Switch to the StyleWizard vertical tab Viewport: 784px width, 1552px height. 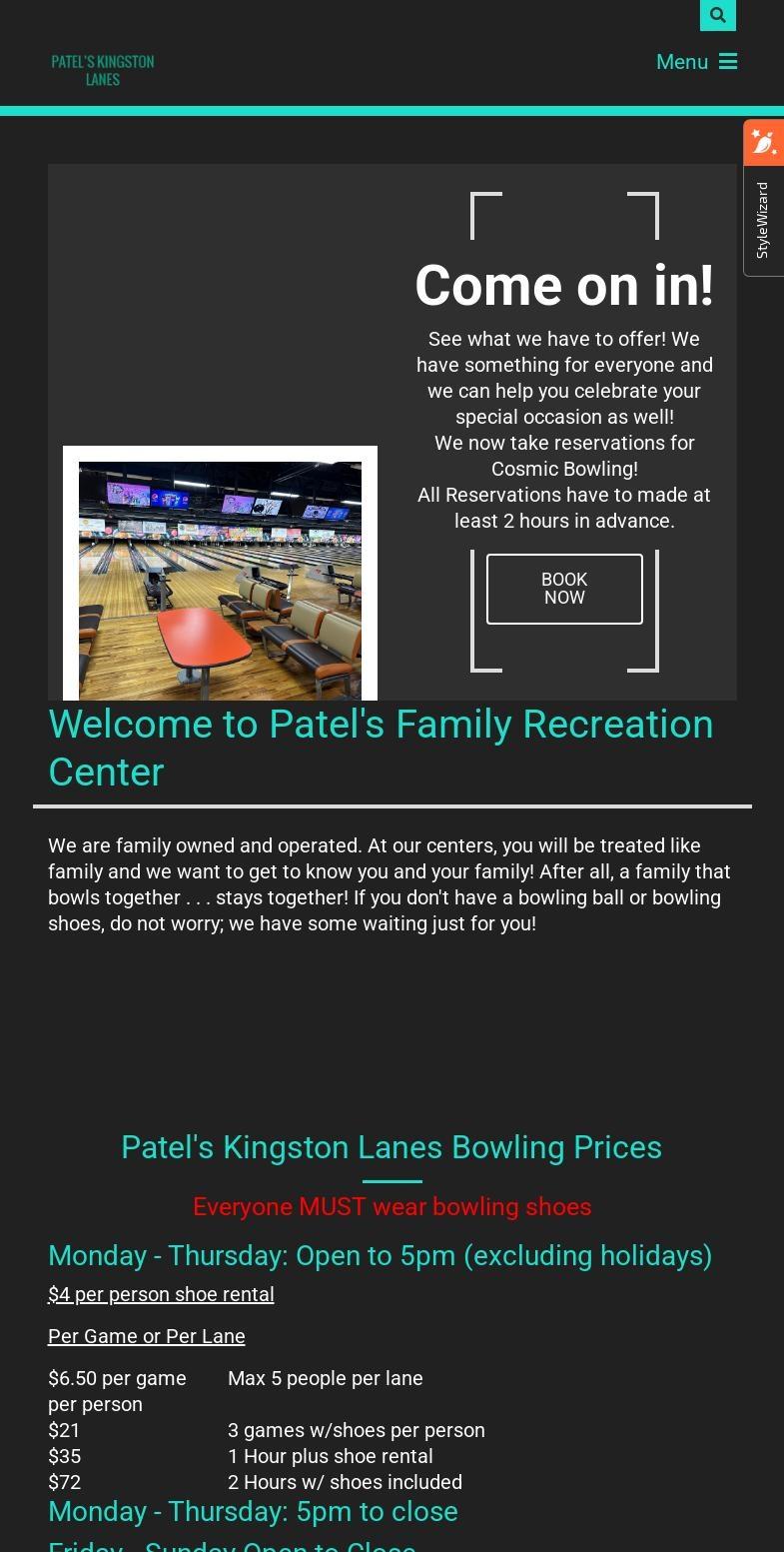pos(763,218)
